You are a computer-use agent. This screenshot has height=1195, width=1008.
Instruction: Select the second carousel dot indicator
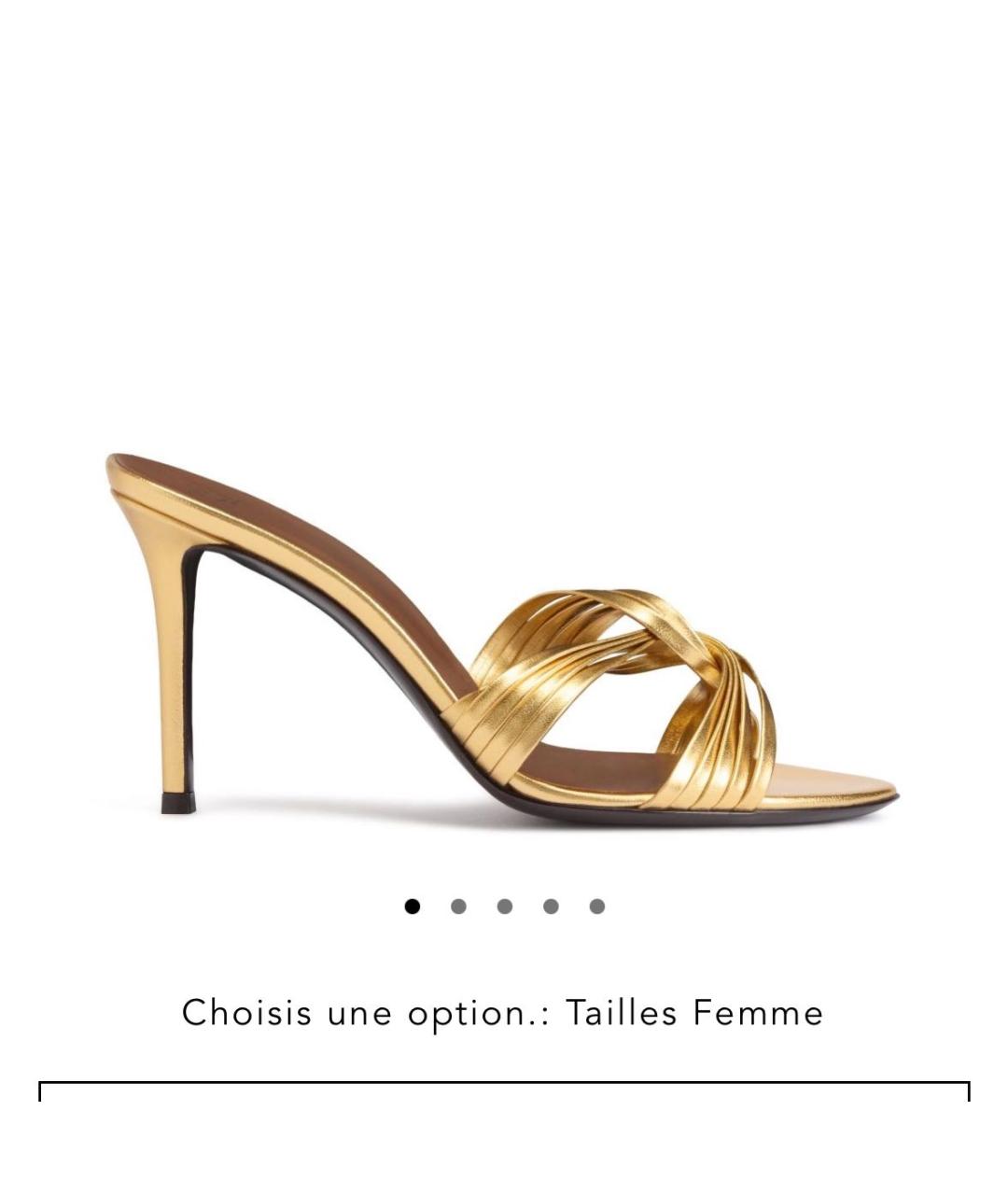457,904
